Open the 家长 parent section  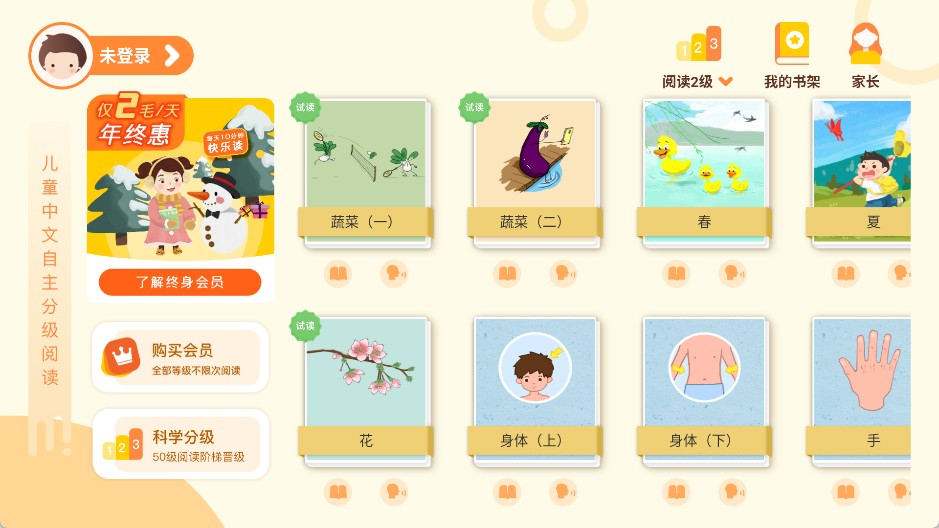(865, 58)
